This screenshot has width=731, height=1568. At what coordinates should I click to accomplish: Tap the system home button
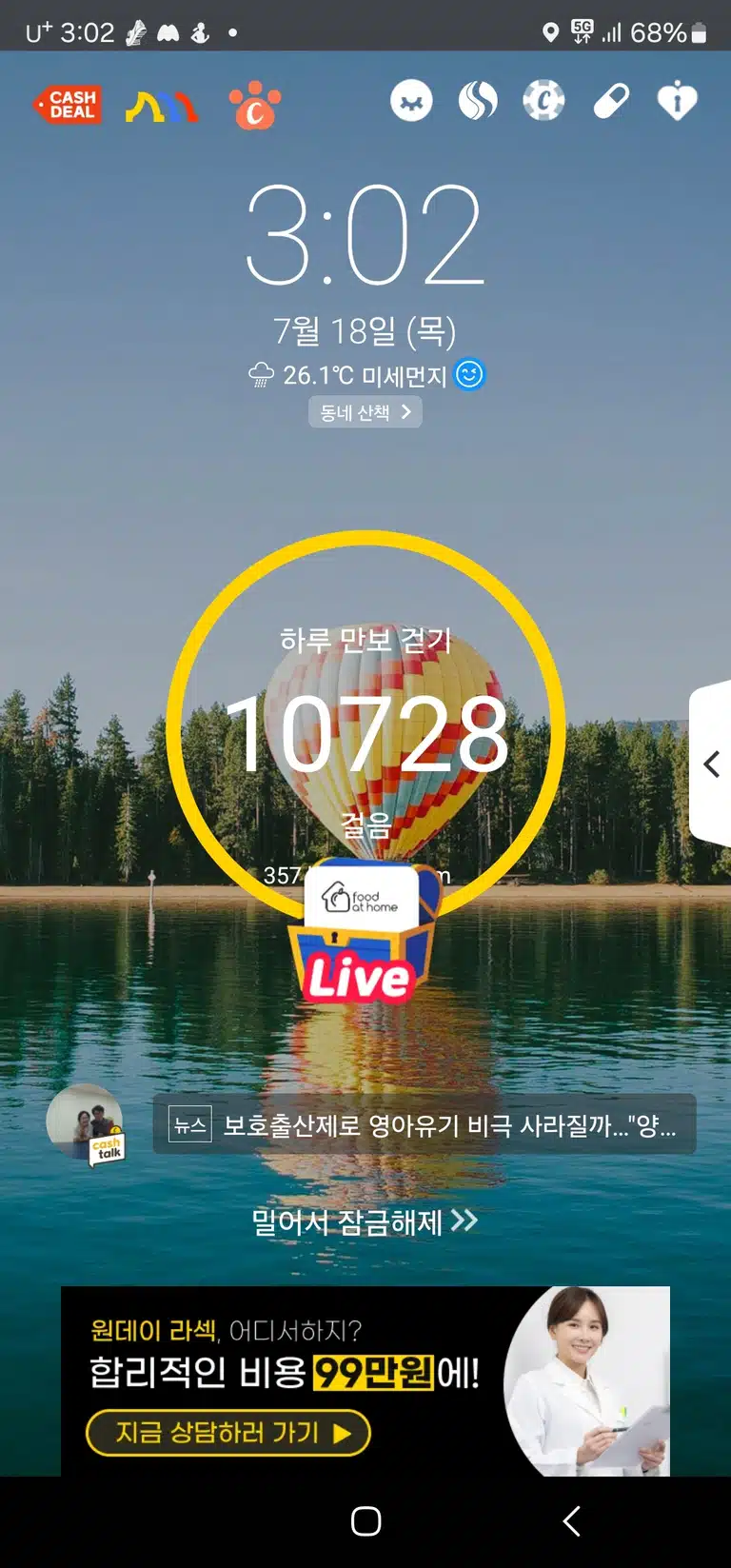pos(365,1521)
